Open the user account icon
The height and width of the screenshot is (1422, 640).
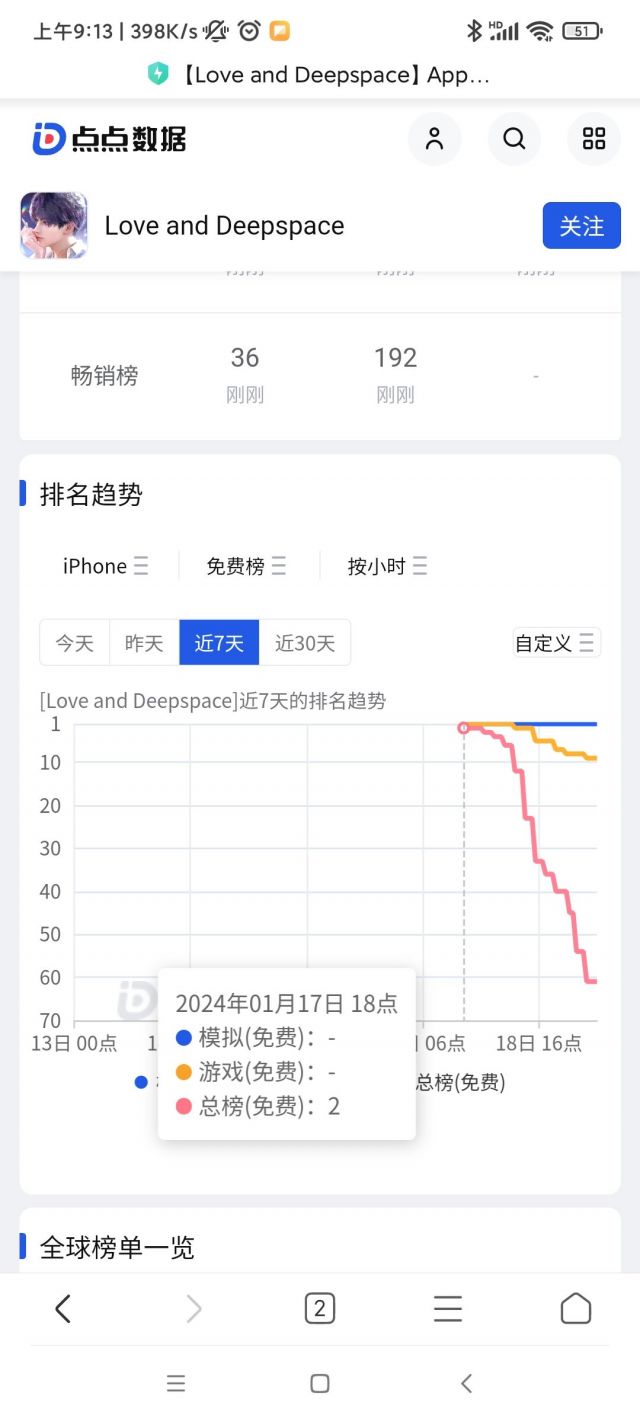pos(434,139)
